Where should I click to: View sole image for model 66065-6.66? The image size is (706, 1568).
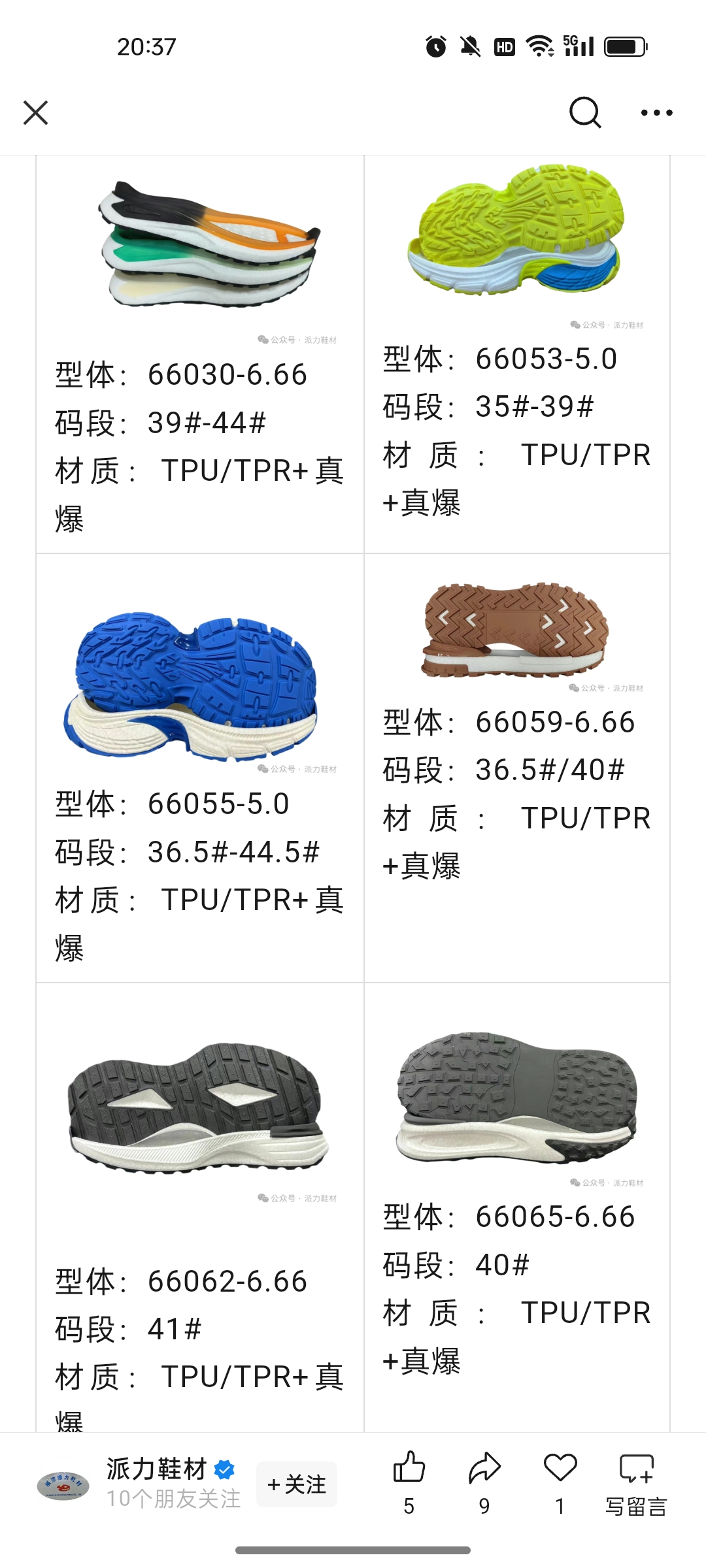click(x=516, y=1098)
